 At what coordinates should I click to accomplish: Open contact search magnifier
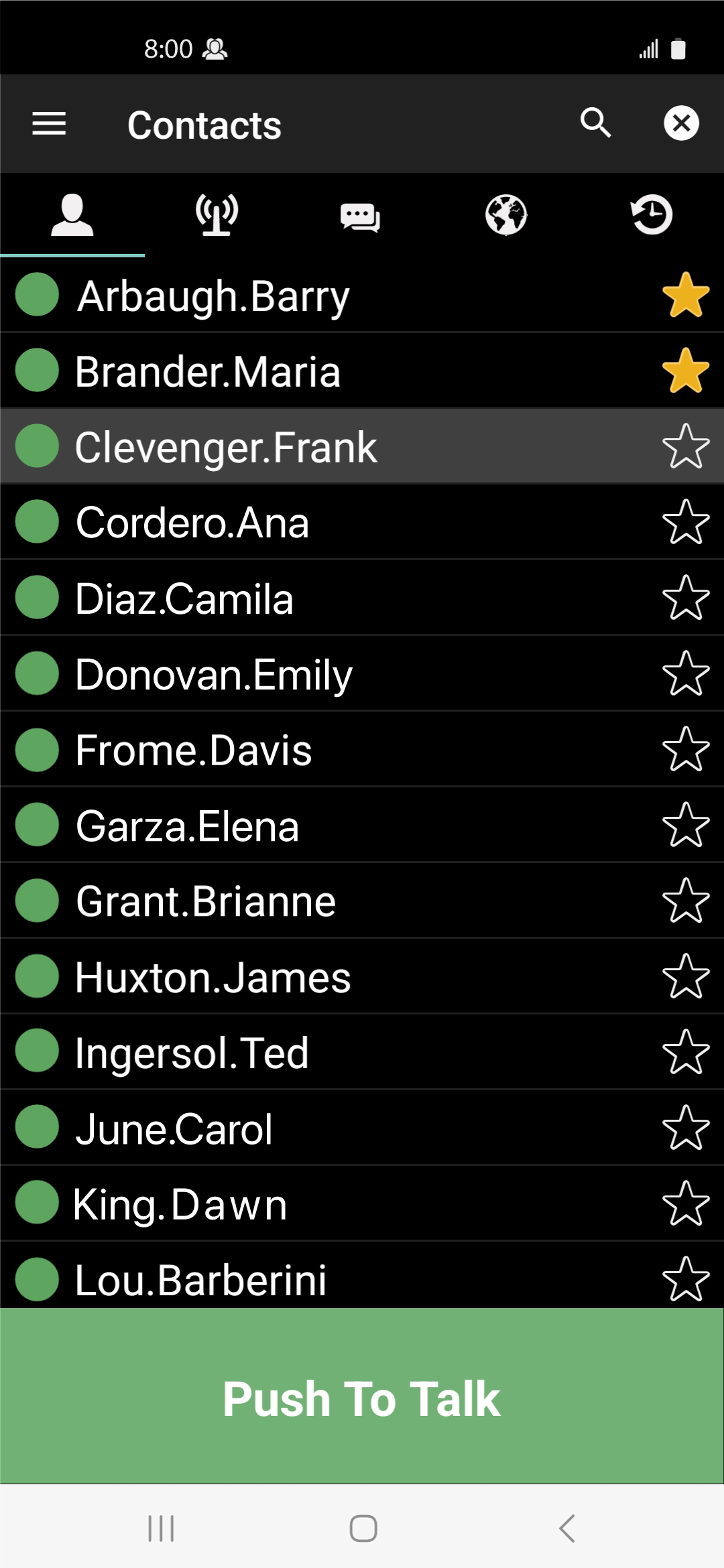click(x=595, y=123)
